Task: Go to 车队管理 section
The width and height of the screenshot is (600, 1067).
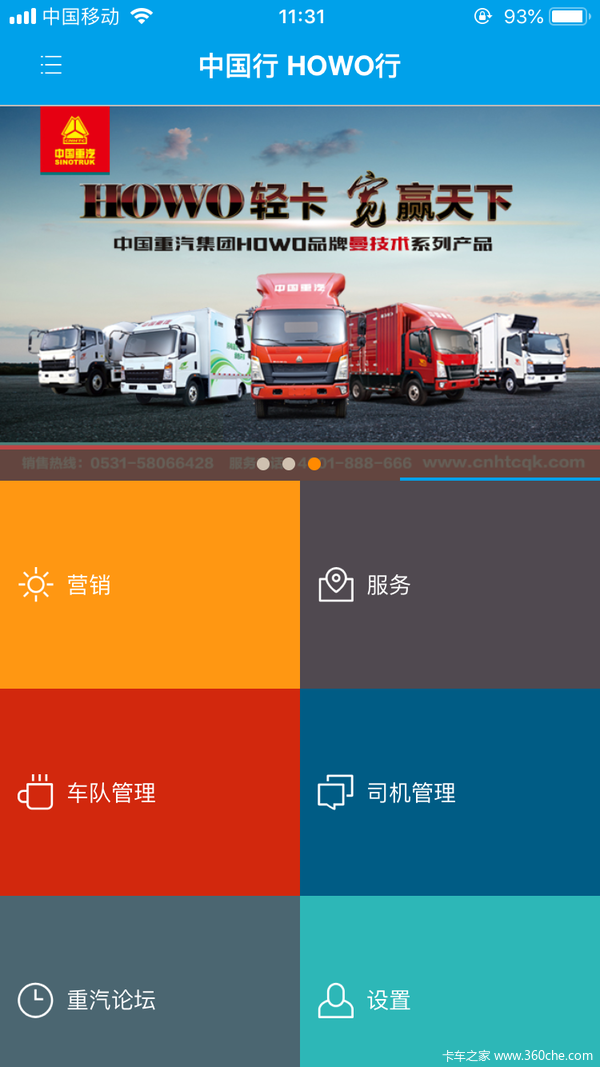Action: pos(150,793)
